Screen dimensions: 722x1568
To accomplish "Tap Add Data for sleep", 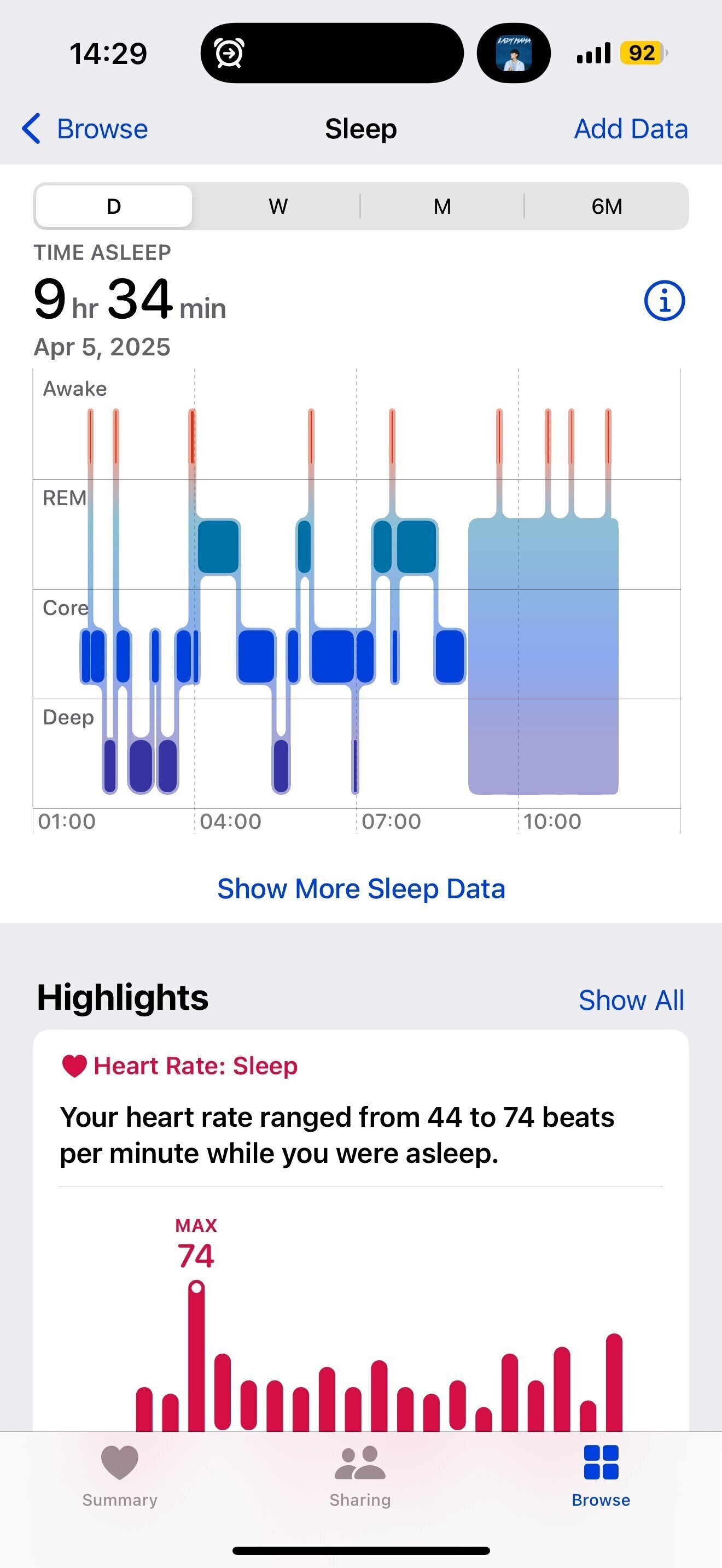I will coord(631,129).
